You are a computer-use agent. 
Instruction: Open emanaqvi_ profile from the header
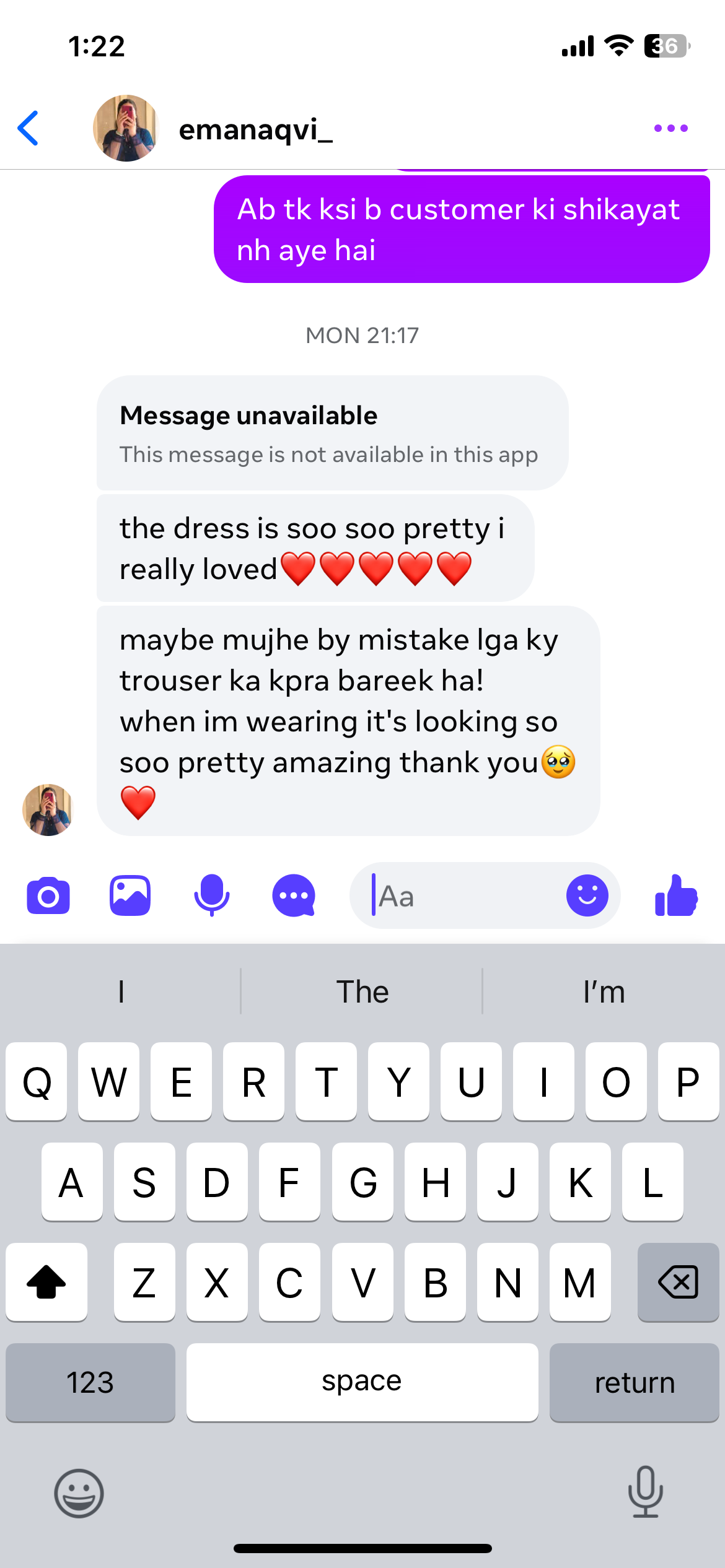click(254, 129)
